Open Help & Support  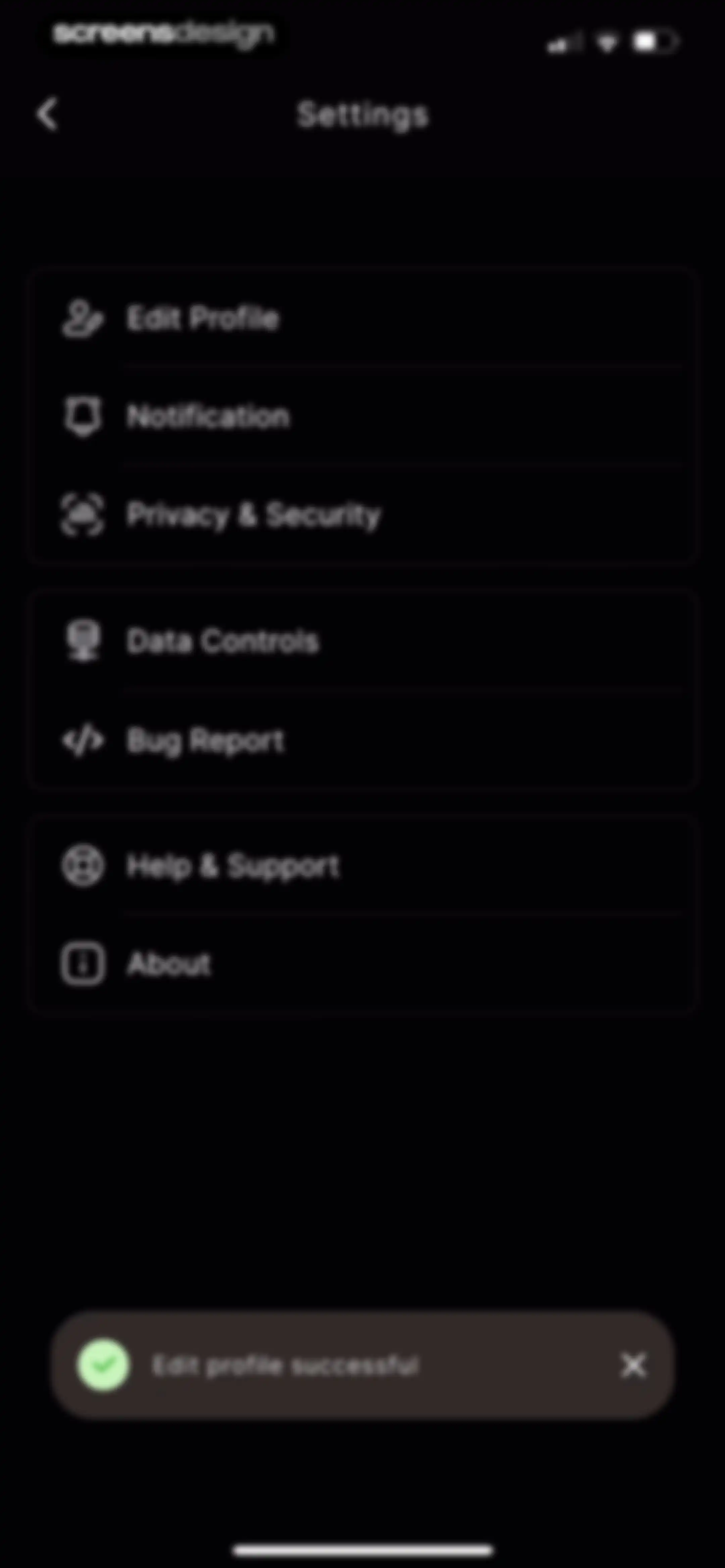click(x=362, y=866)
